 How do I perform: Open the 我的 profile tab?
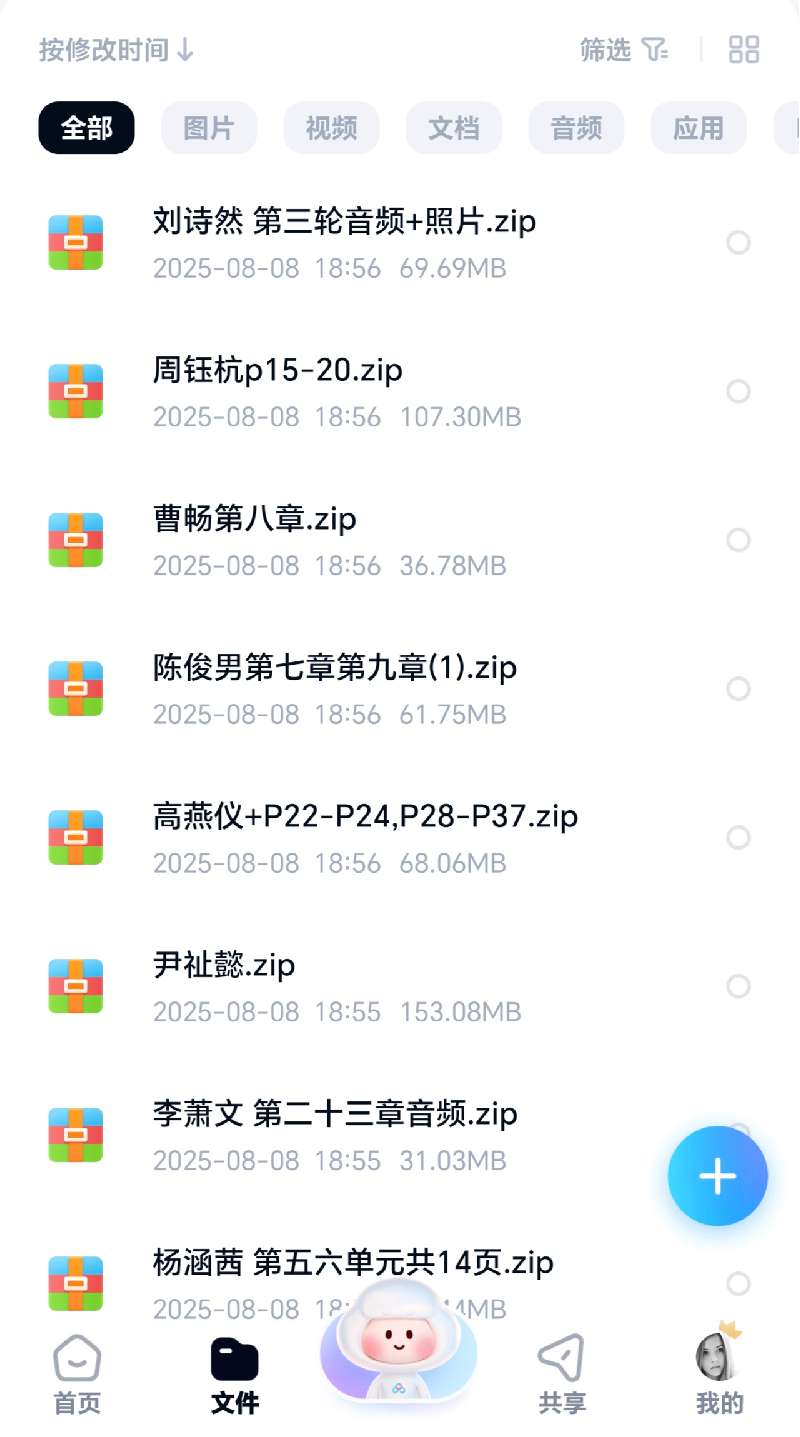point(719,1375)
